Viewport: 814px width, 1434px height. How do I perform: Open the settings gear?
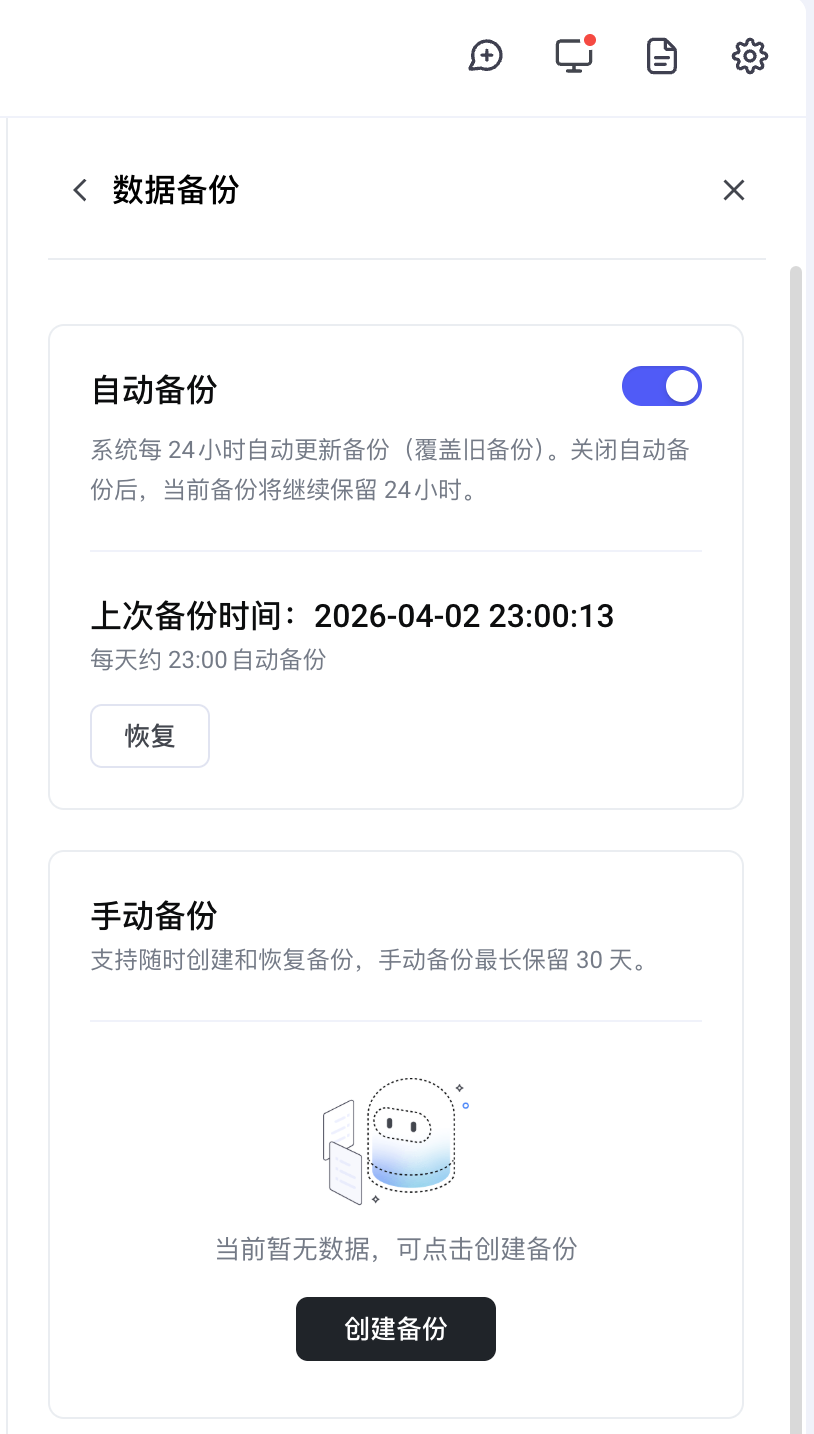point(750,56)
